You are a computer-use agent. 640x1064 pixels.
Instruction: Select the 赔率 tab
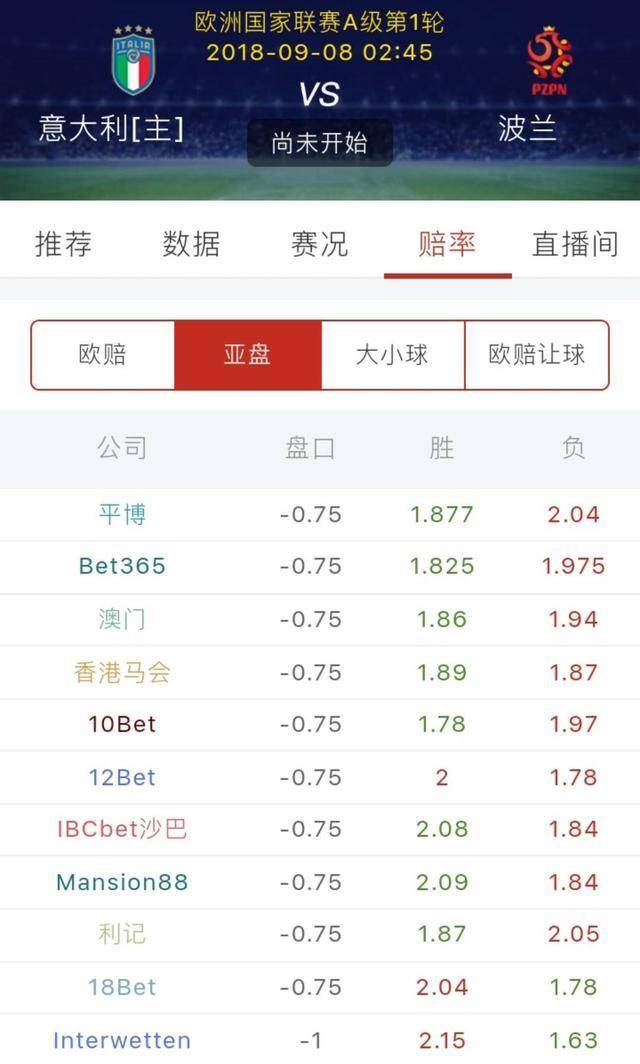(x=447, y=244)
